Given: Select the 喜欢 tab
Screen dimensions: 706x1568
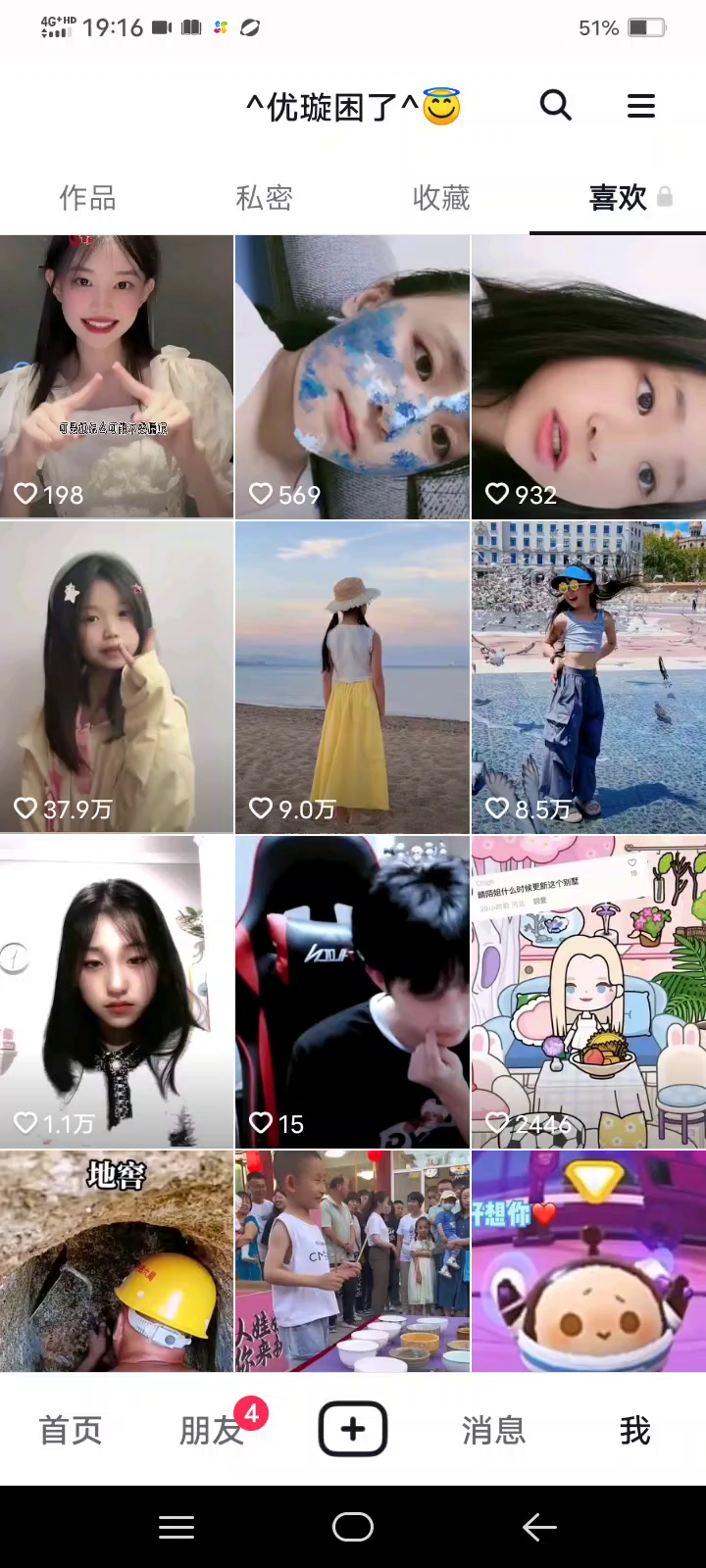Looking at the screenshot, I should click(618, 198).
